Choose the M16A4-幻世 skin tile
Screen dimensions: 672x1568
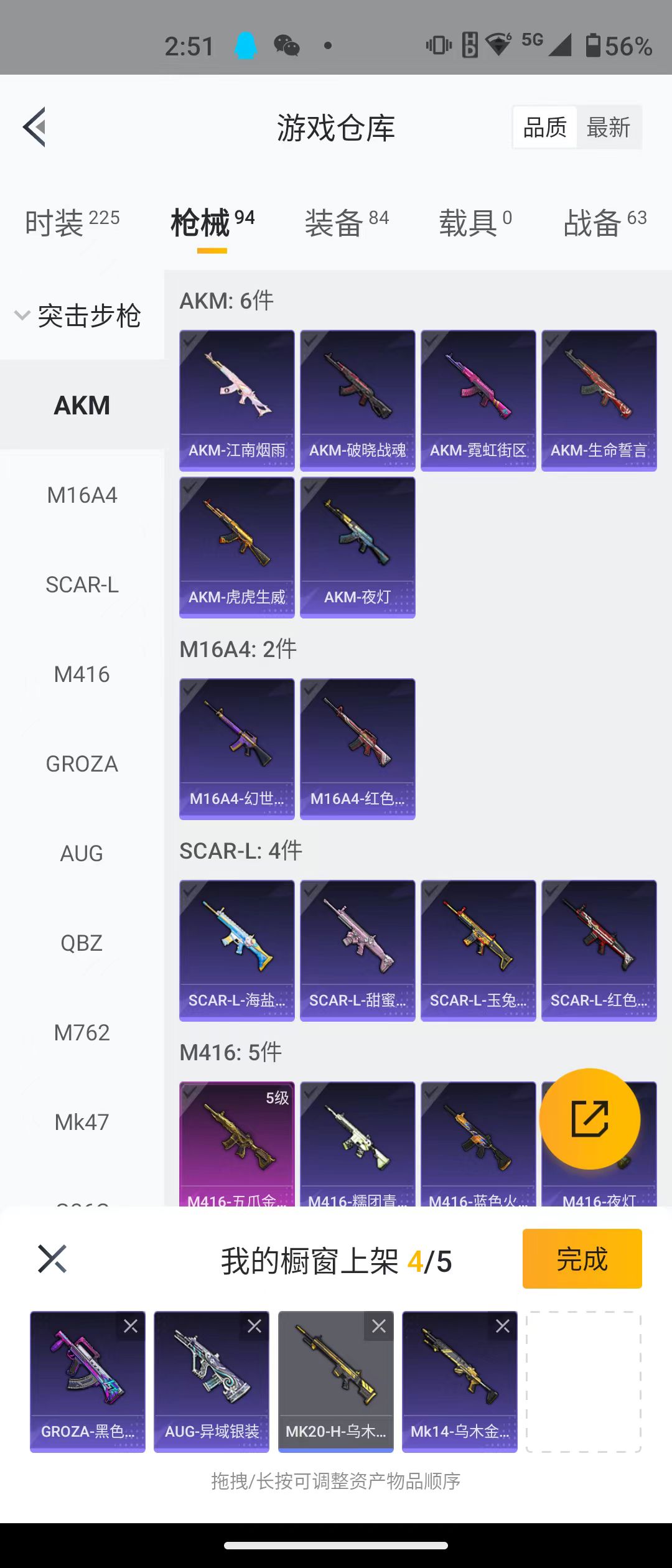pyautogui.click(x=236, y=749)
